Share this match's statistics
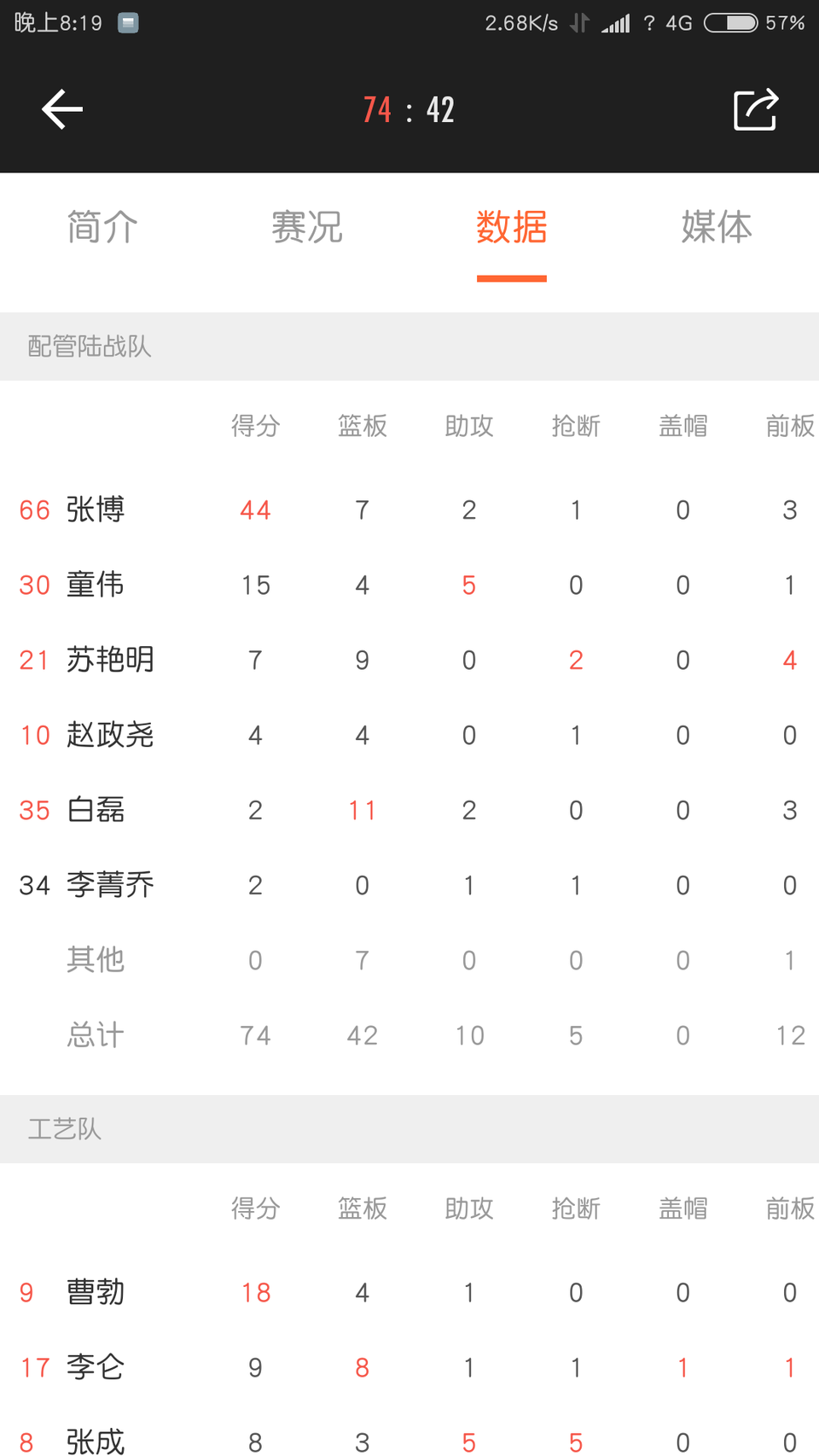 (756, 109)
